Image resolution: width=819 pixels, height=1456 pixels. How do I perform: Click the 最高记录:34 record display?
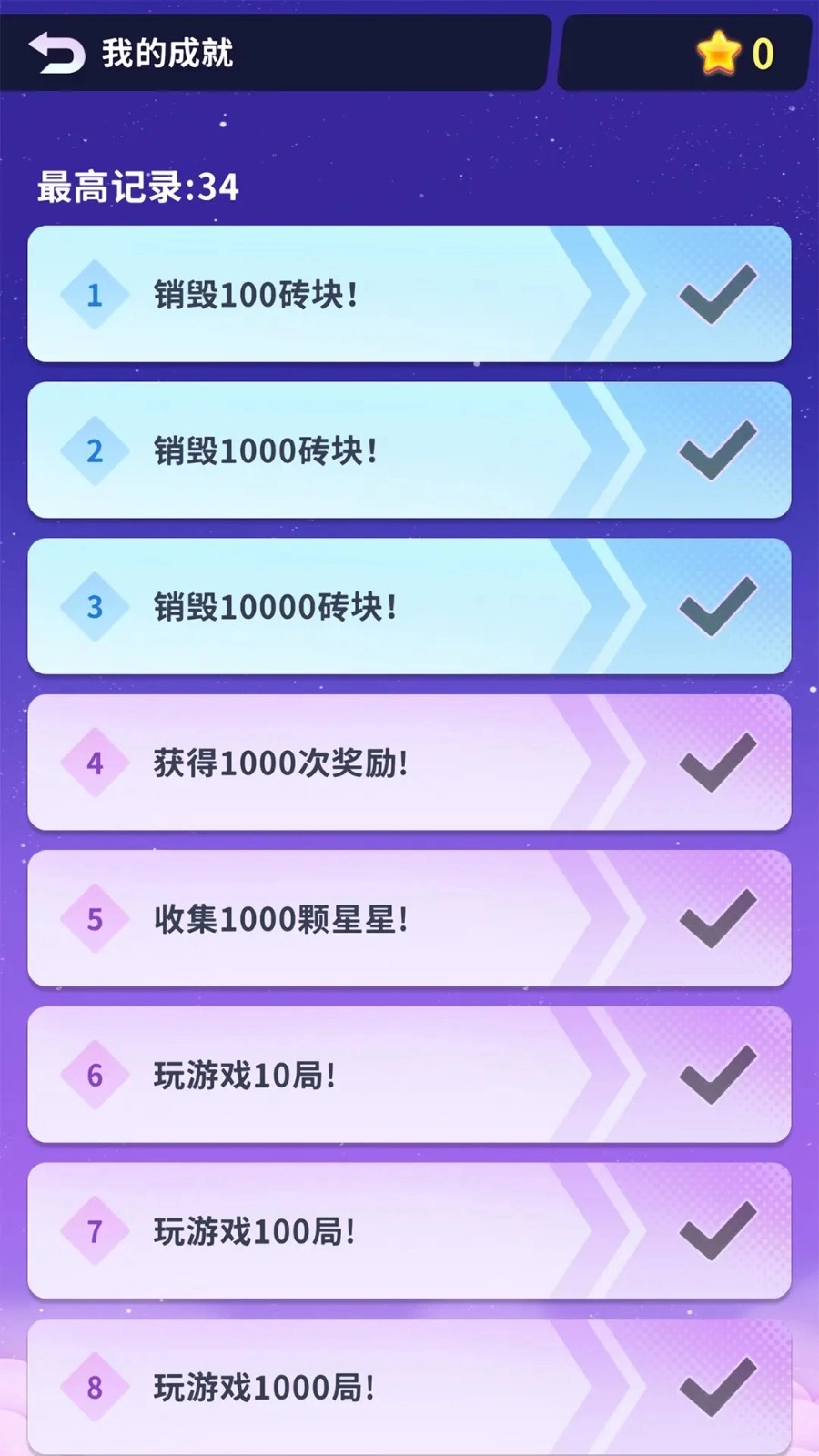135,185
